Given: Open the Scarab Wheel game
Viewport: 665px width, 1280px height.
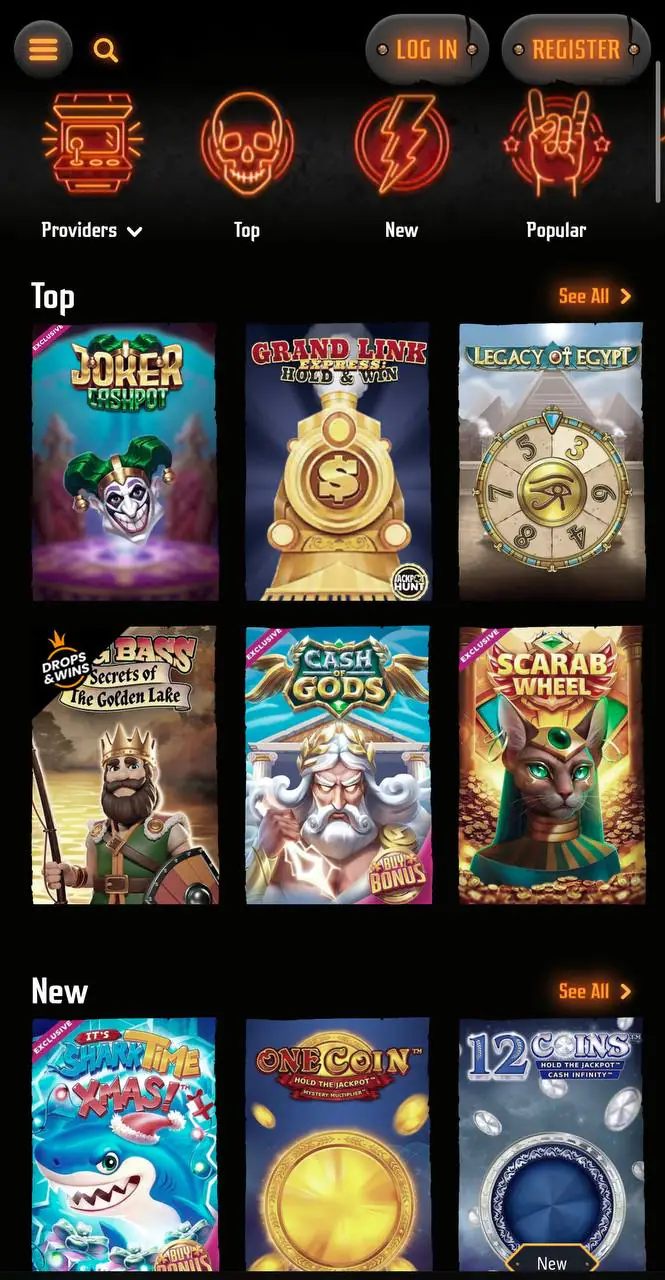Looking at the screenshot, I should pos(551,765).
